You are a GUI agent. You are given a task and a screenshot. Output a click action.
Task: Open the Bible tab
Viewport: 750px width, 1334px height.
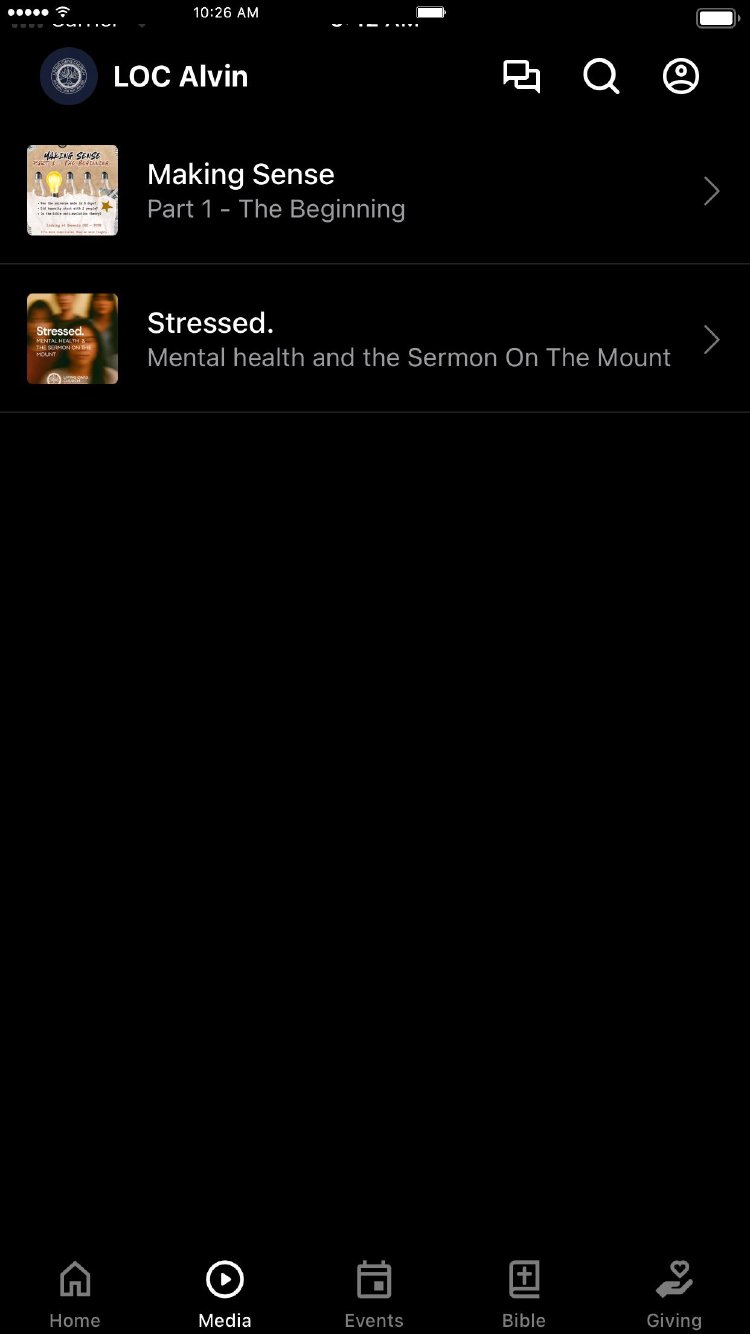[524, 1293]
